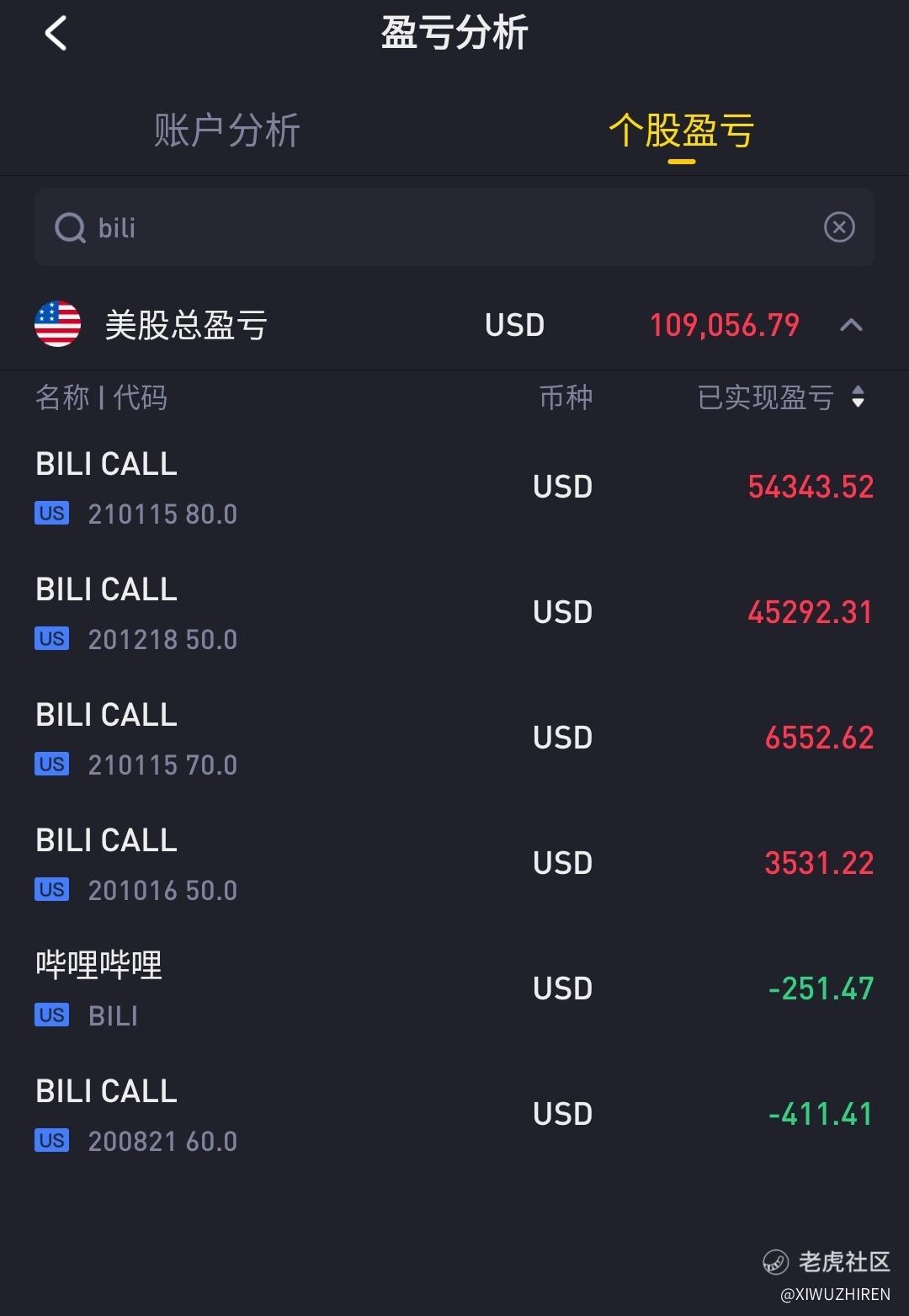
Task: Open BILI CALL 210115 80.0 row
Action: (x=454, y=488)
